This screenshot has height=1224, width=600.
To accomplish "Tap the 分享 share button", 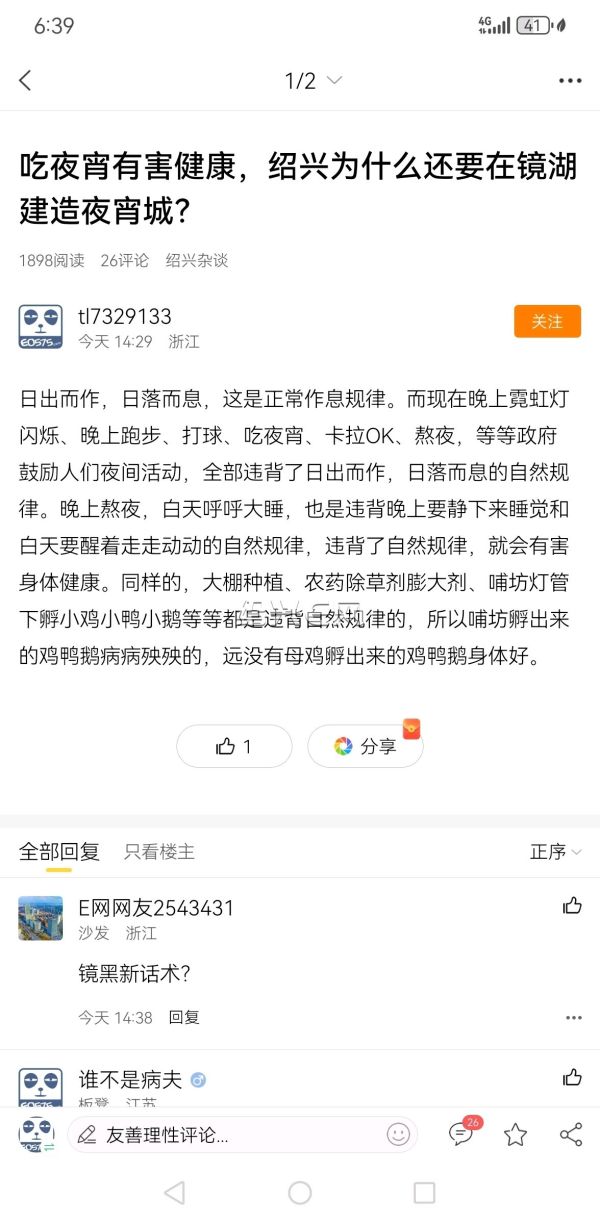I will click(365, 746).
